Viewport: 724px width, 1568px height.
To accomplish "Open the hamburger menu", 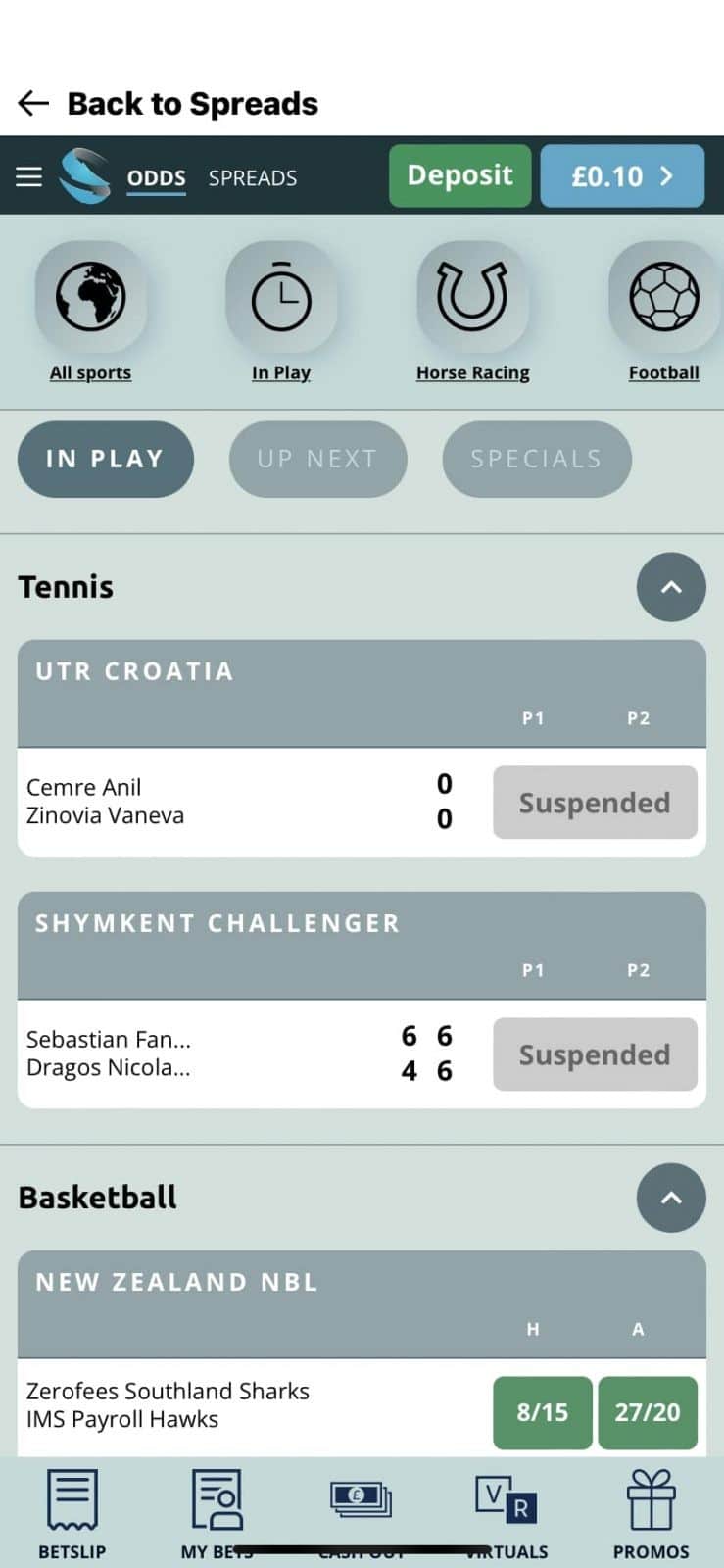I will pos(29,176).
